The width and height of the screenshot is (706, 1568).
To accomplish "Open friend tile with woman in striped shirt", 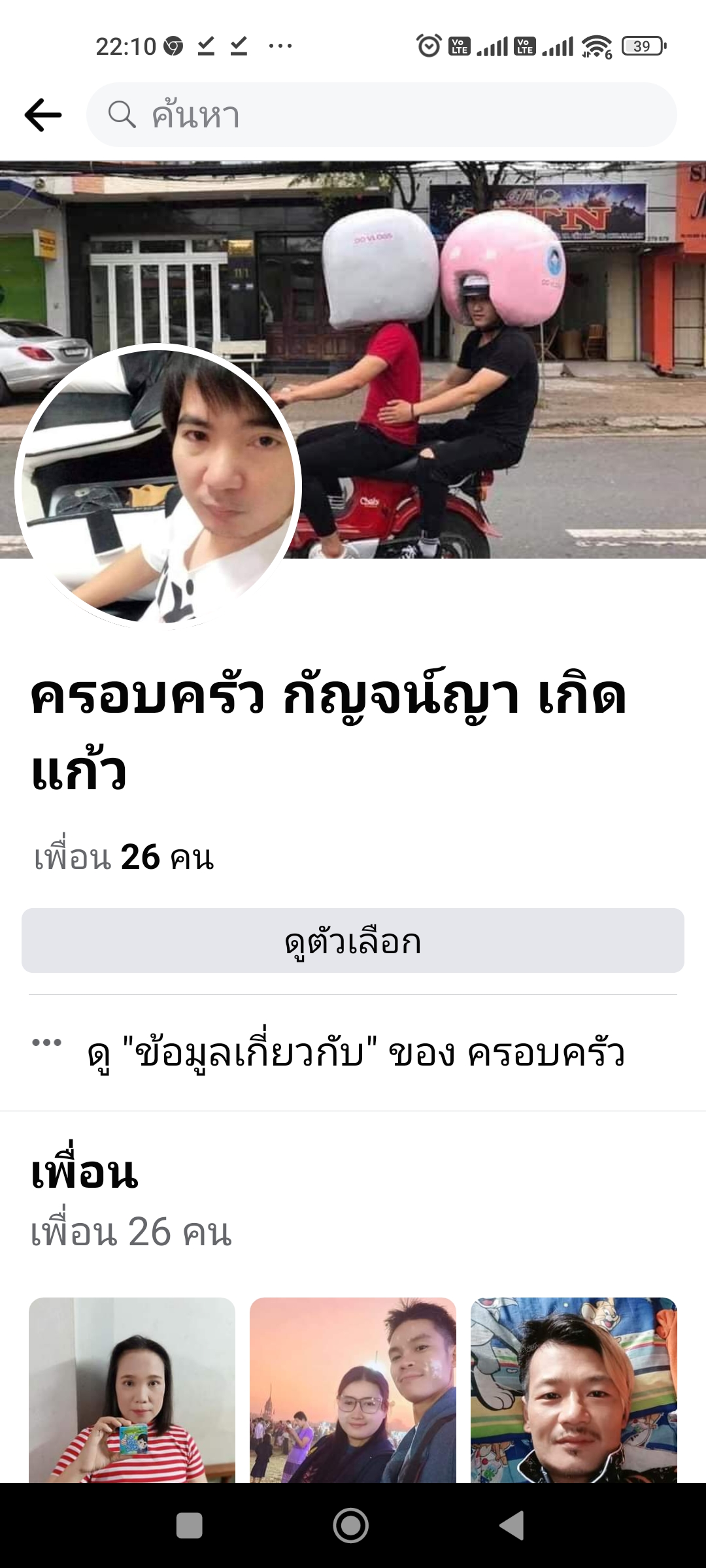I will [132, 1390].
